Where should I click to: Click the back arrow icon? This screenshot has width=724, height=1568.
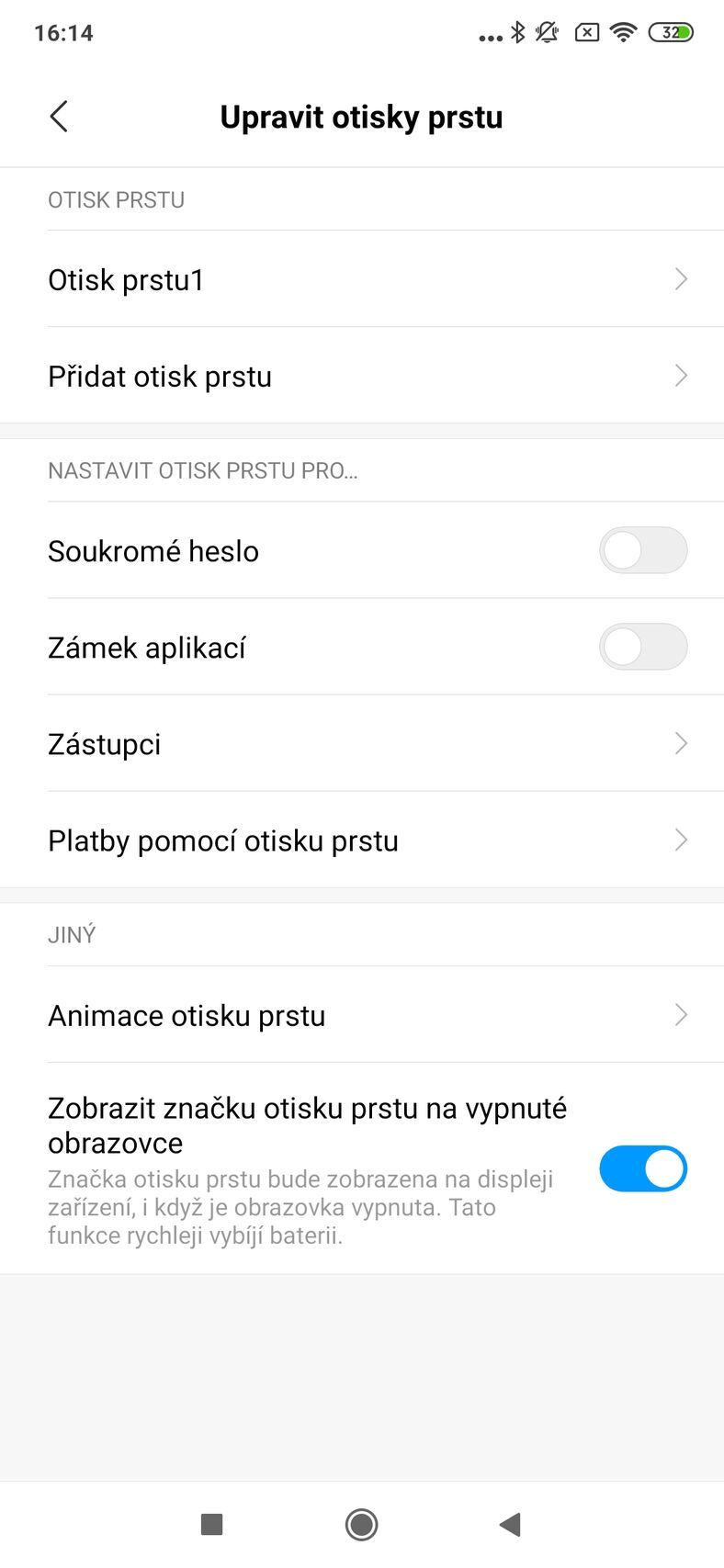click(x=58, y=117)
